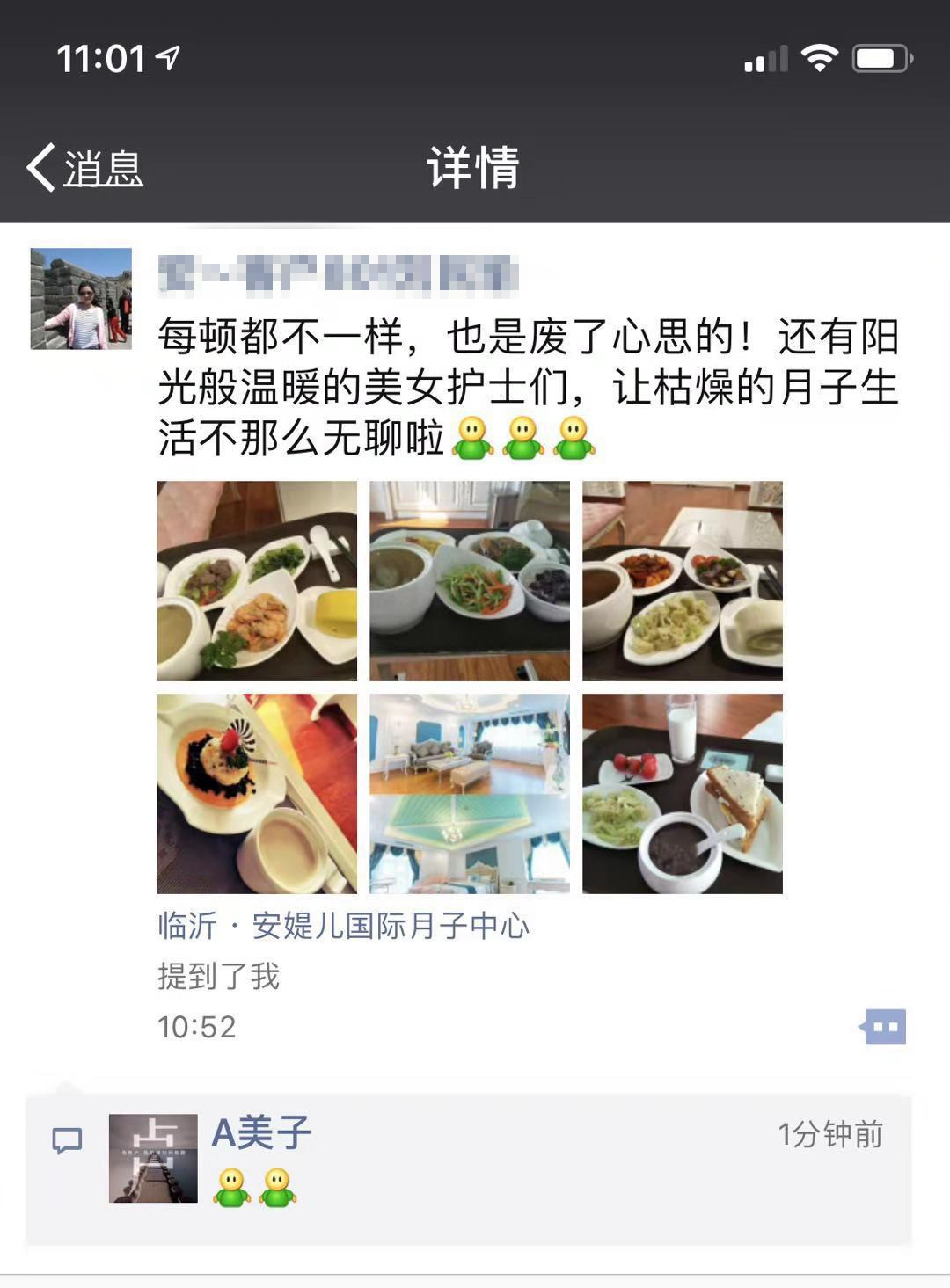950x1288 pixels.
Task: Open the comment/like action menu icon
Action: click(x=887, y=1025)
